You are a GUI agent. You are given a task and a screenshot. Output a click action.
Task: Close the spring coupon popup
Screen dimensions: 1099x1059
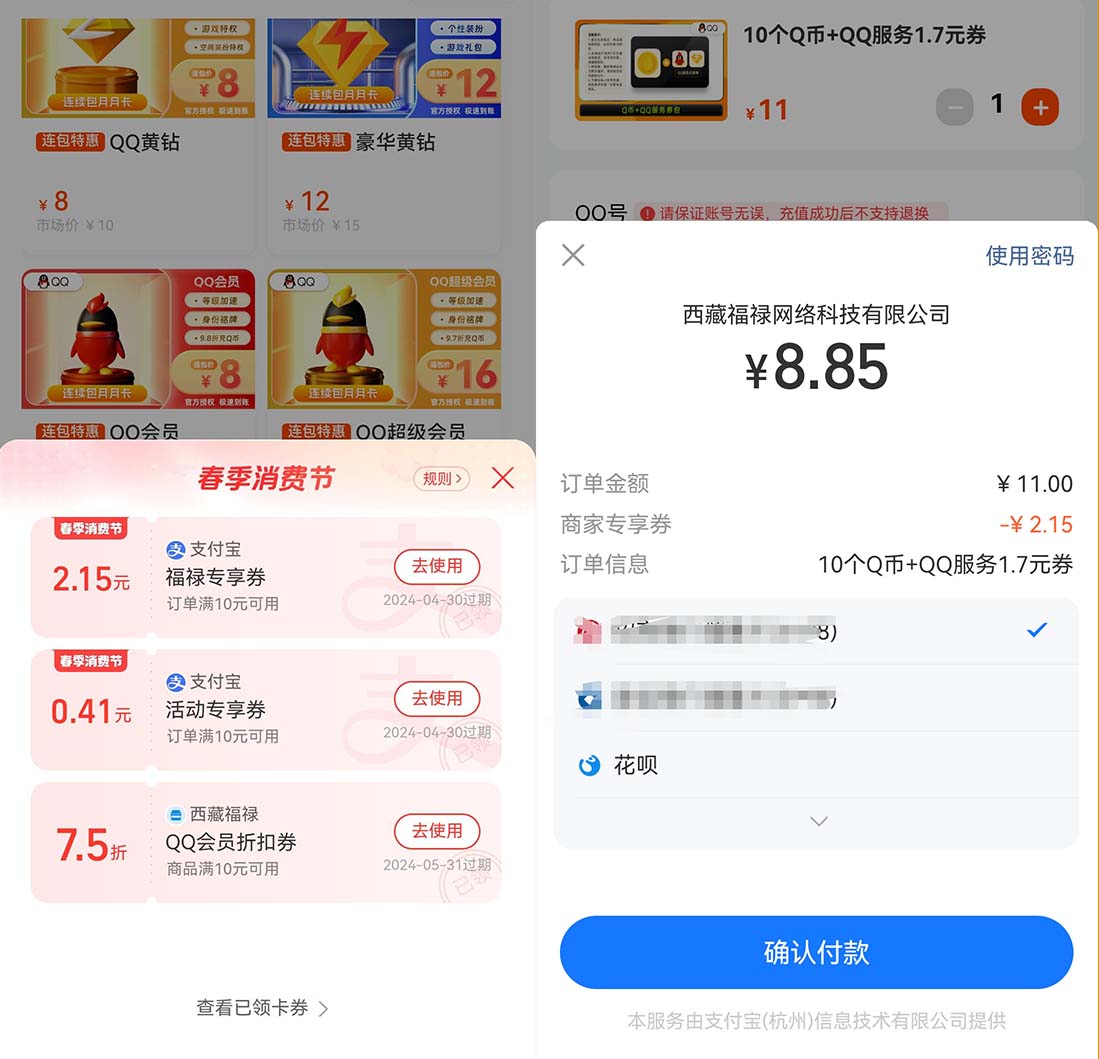(x=503, y=478)
